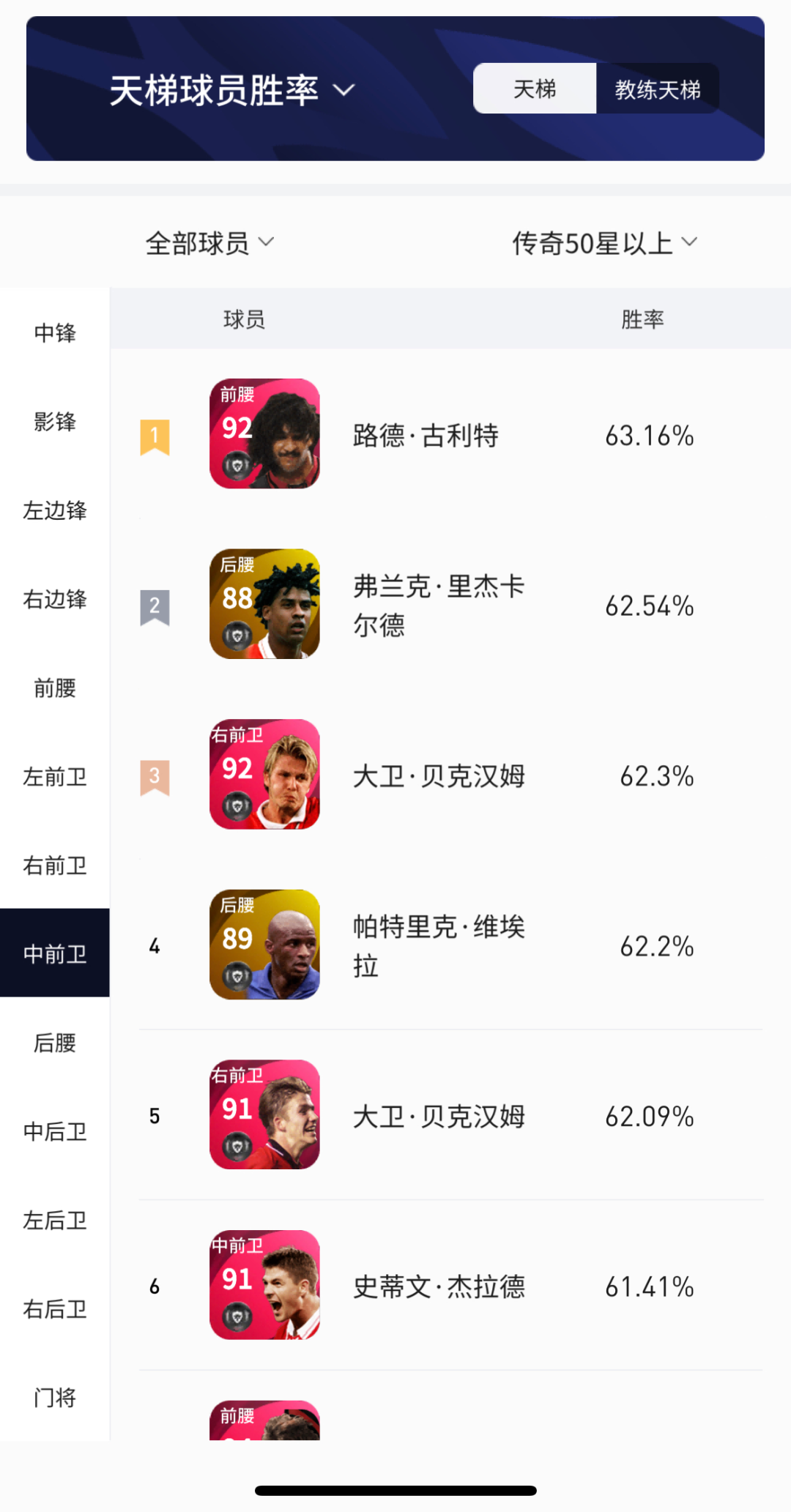Switch to the 左前卫 position
This screenshot has width=791, height=1512.
point(55,777)
